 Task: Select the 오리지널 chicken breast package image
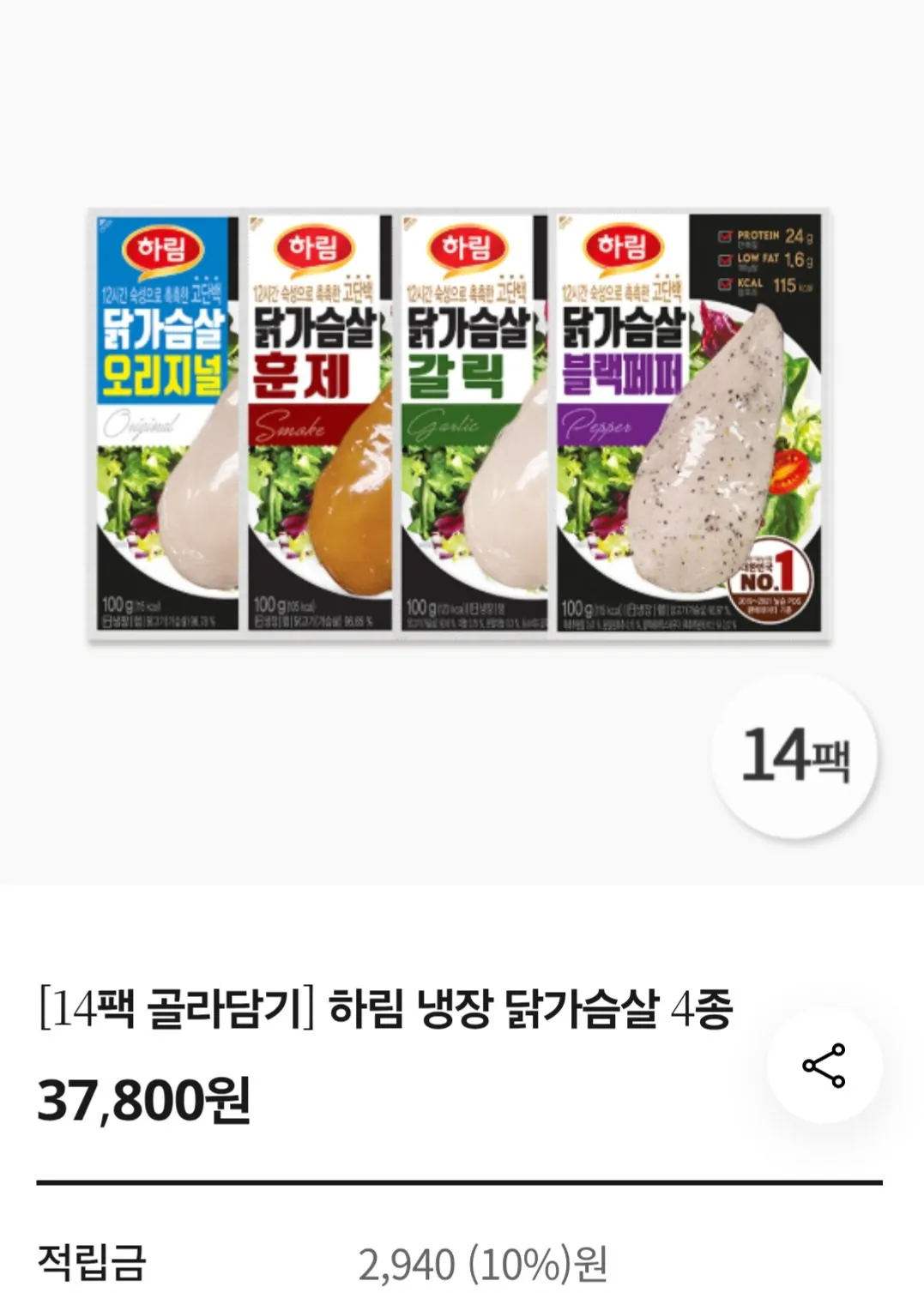(x=165, y=420)
